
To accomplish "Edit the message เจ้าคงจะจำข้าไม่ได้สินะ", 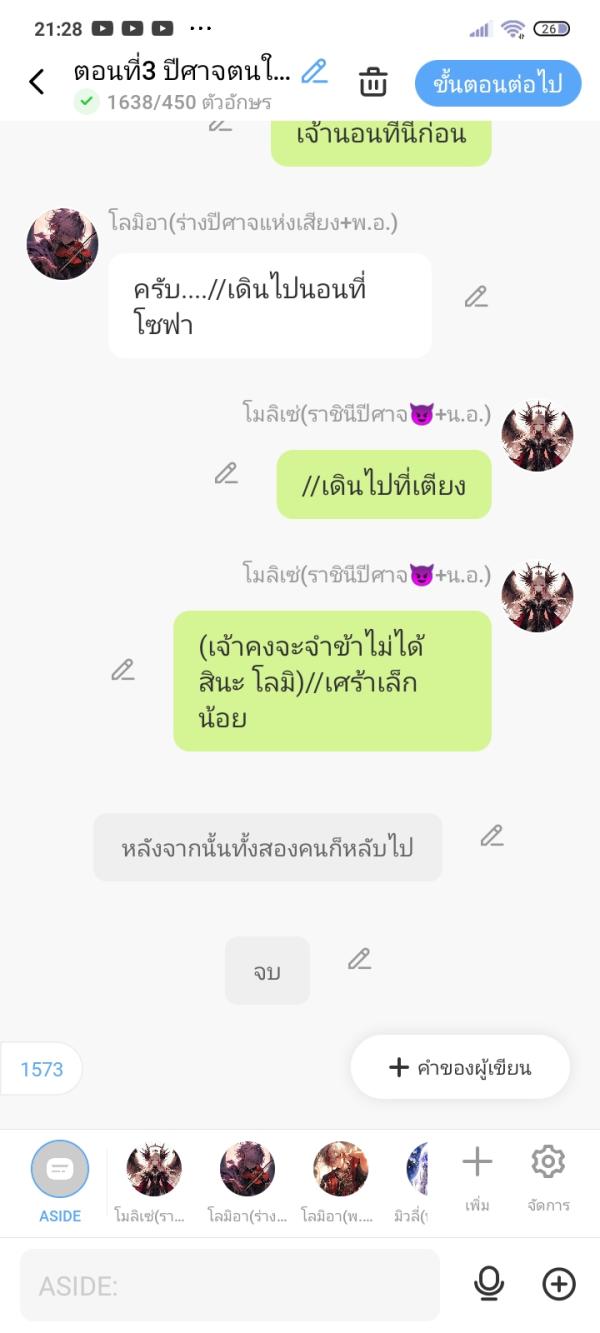I will point(123,670).
